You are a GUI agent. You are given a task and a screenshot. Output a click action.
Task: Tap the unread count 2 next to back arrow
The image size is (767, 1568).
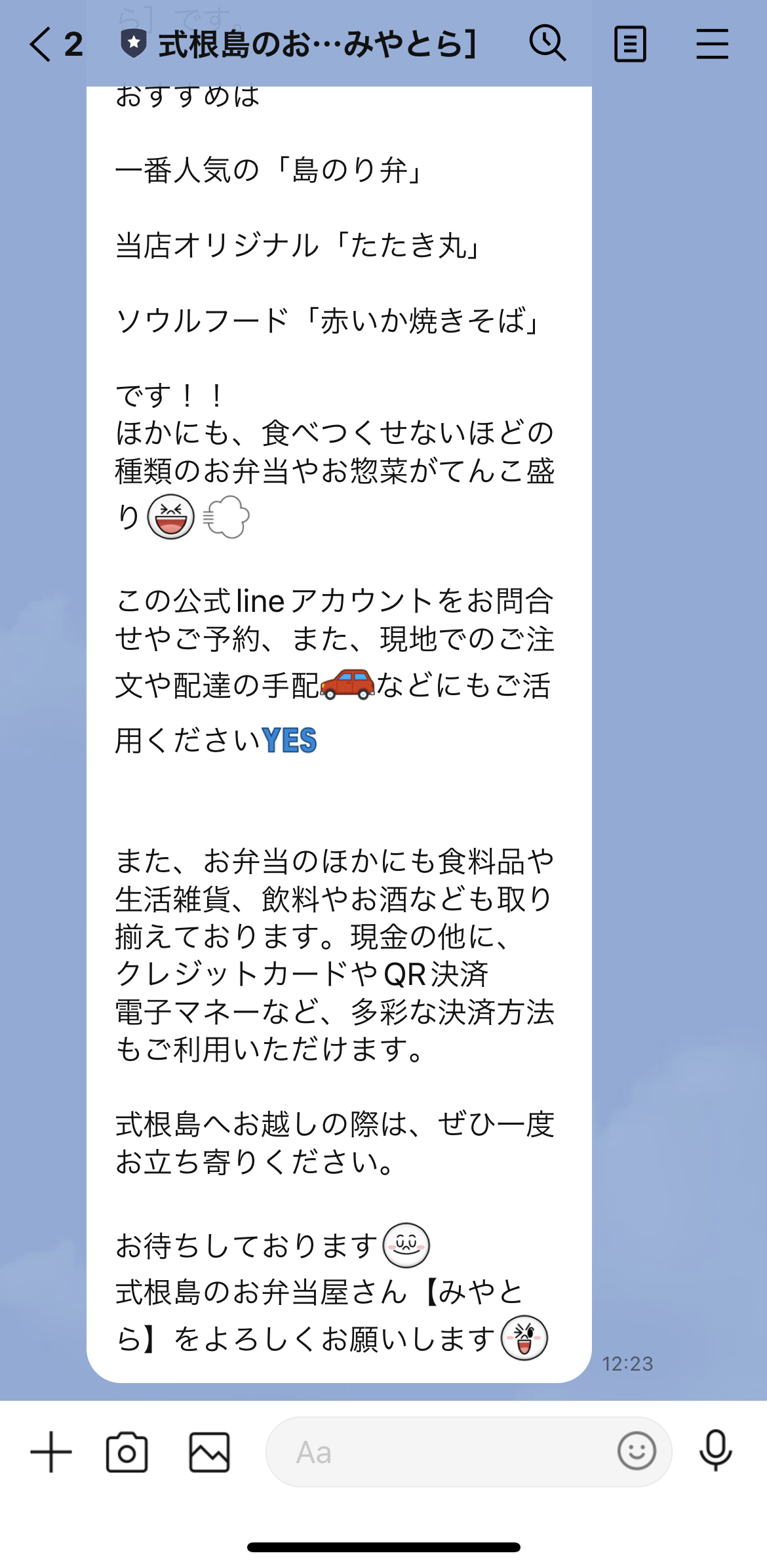click(x=72, y=43)
